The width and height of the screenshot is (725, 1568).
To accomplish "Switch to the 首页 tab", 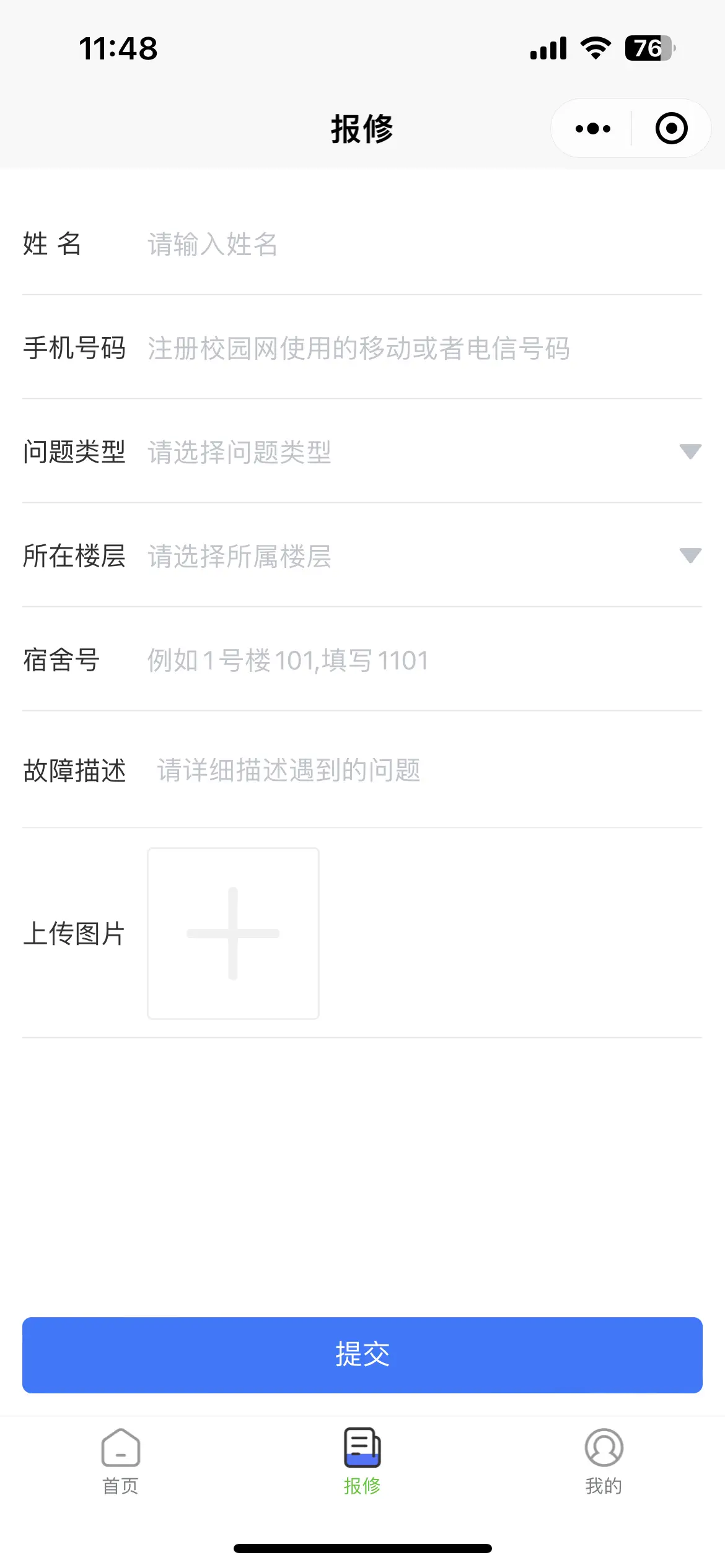I will point(121,1461).
